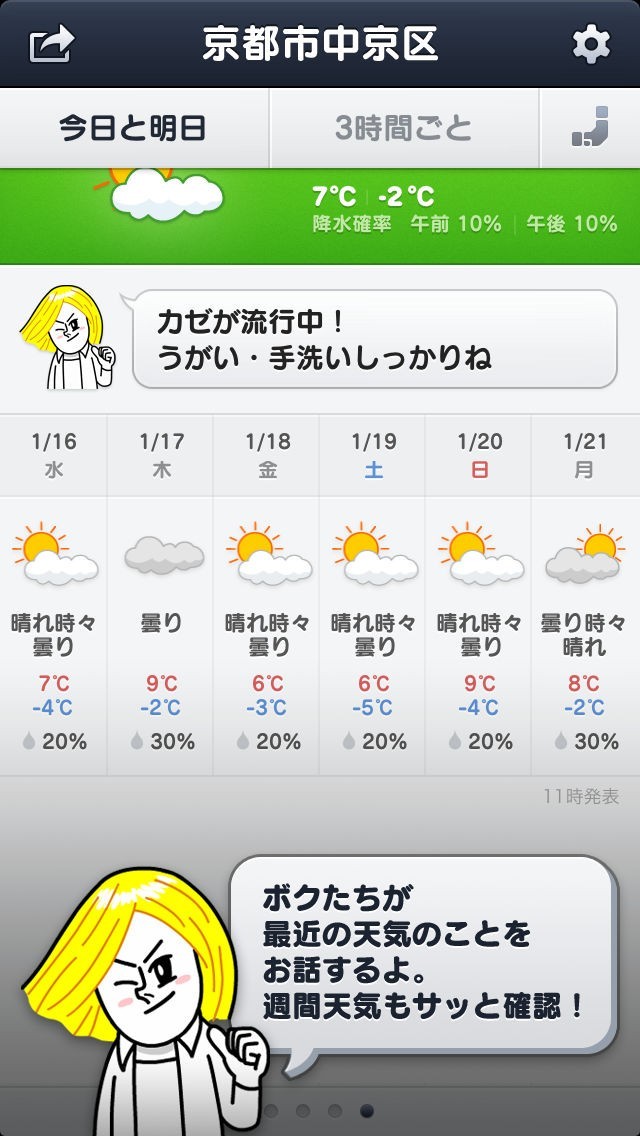This screenshot has width=640, height=1136.
Task: Switch to the 今日と明日 tab
Action: (133, 129)
